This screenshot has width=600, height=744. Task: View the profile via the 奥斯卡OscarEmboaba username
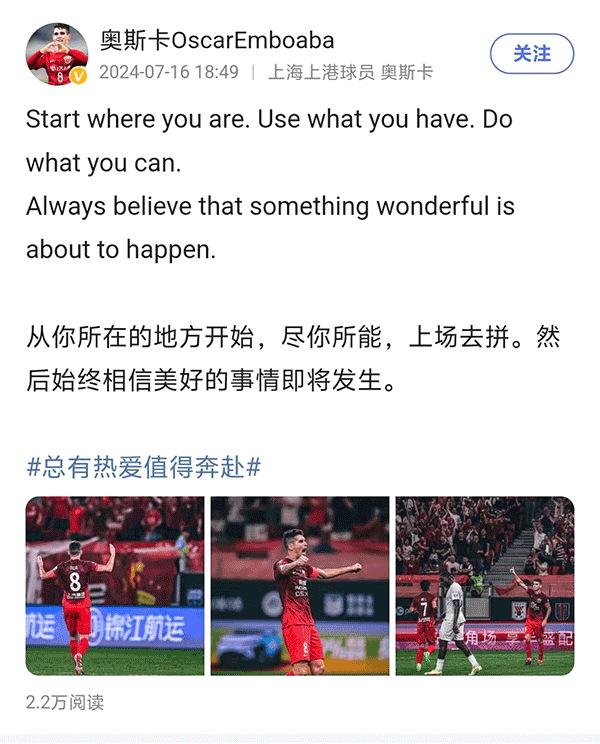[x=217, y=41]
